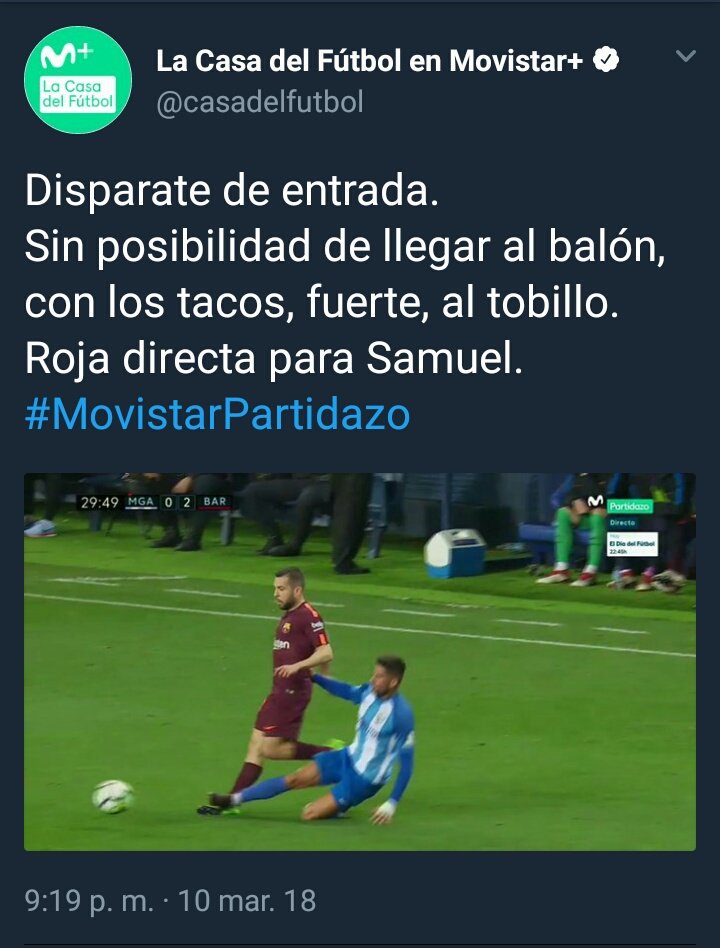This screenshot has width=720, height=948.
Task: Open La Casa del Fútbol profile picture
Action: coord(78,80)
